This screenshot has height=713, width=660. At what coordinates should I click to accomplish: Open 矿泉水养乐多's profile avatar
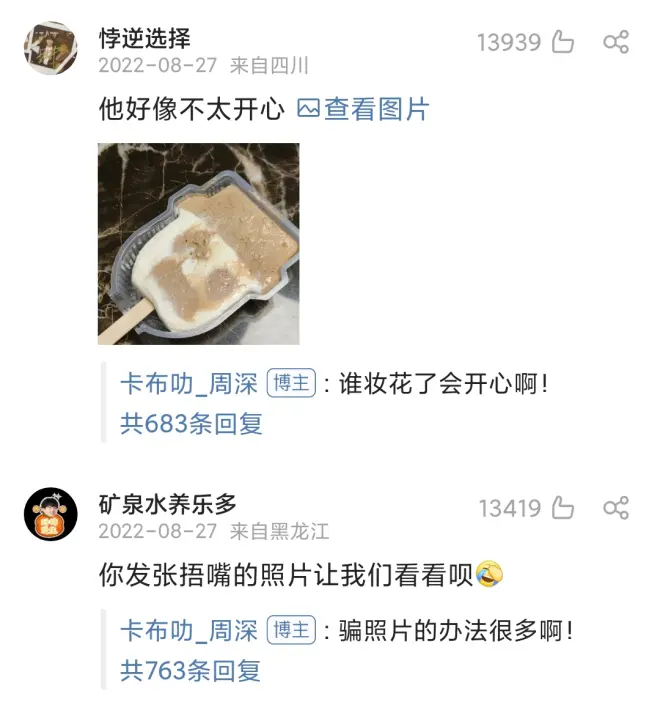pyautogui.click(x=50, y=514)
